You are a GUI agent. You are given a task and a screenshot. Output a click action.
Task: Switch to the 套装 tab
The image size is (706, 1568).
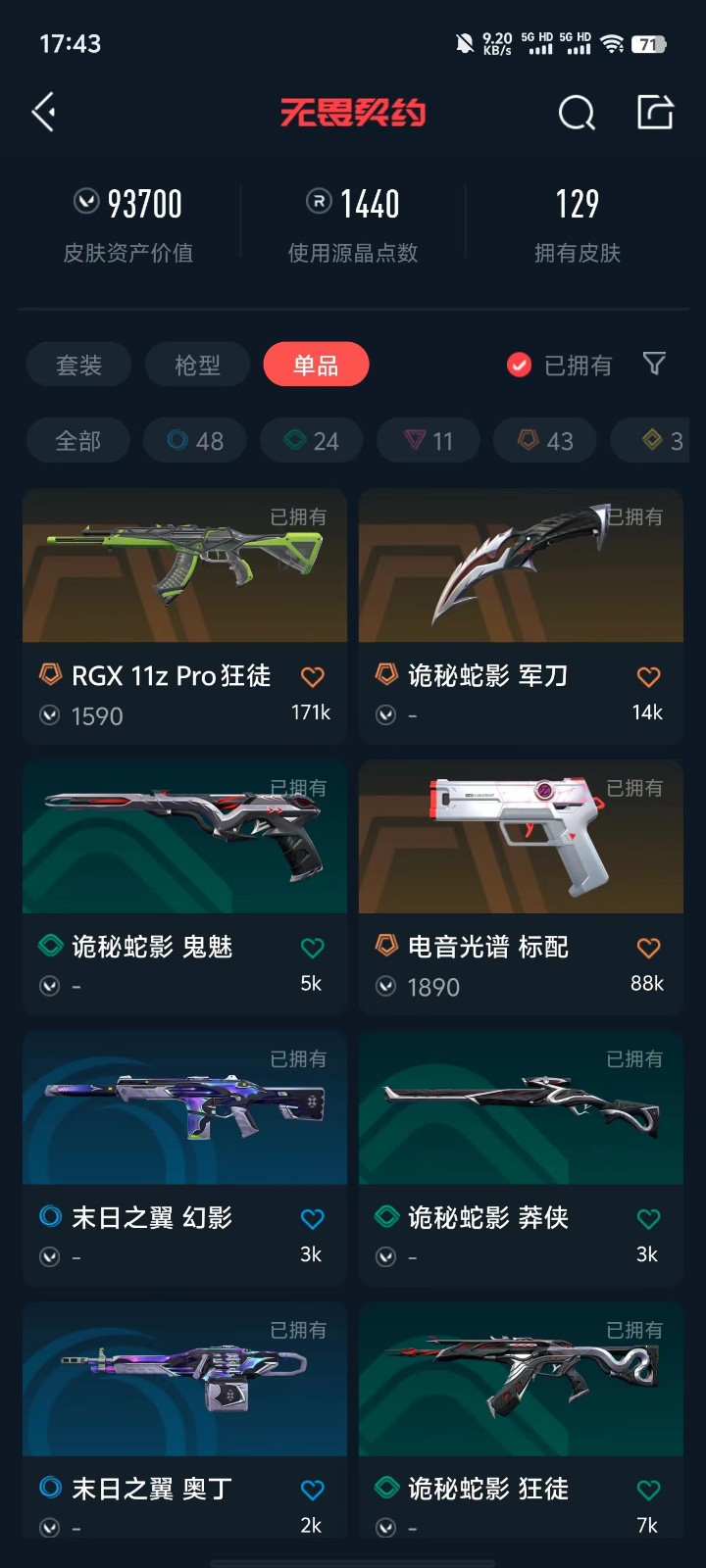point(78,365)
